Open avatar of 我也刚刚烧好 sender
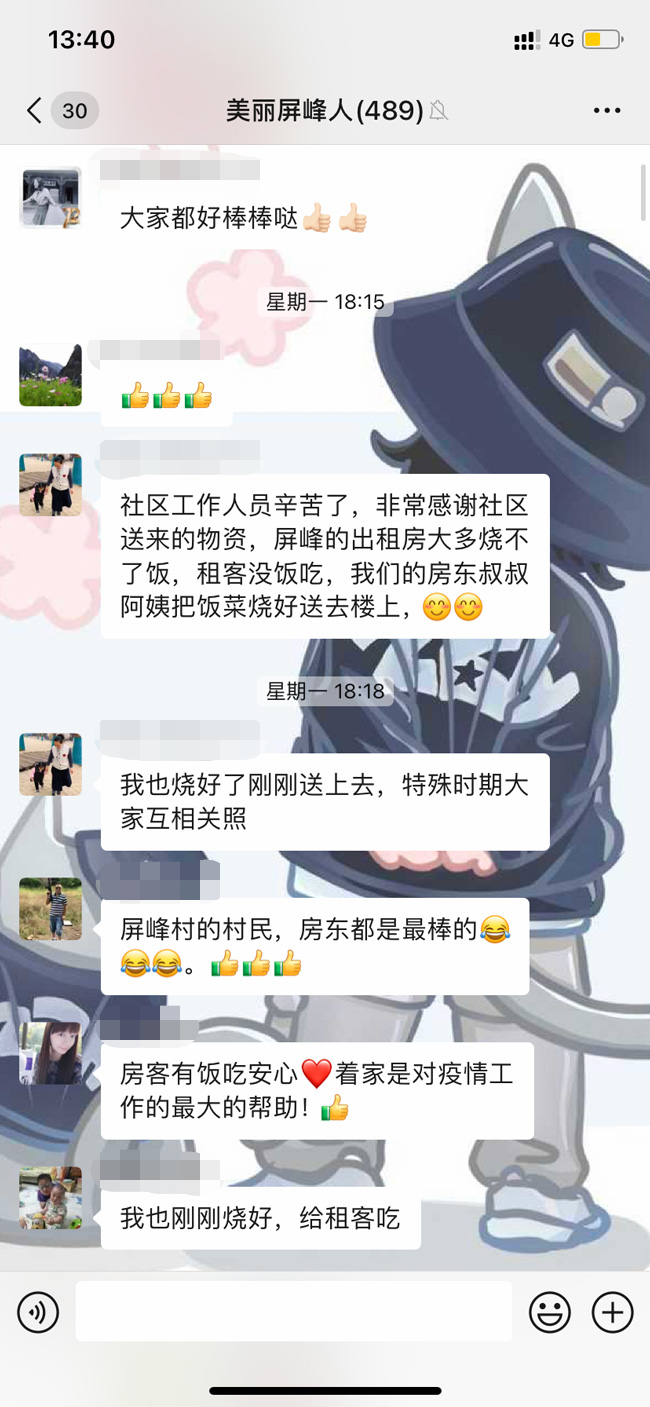Viewport: 650px width, 1407px height. tap(50, 1197)
